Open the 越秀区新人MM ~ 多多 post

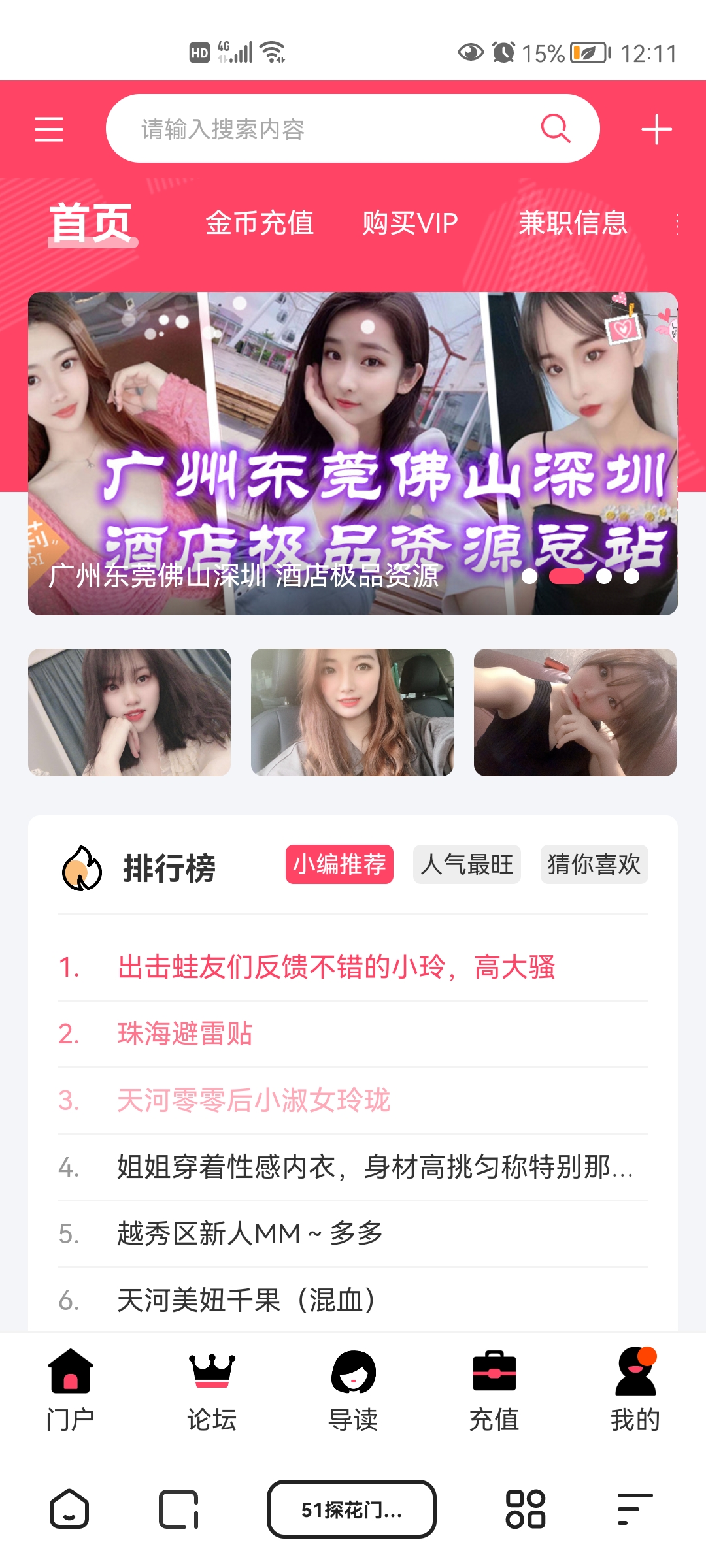tap(250, 1233)
